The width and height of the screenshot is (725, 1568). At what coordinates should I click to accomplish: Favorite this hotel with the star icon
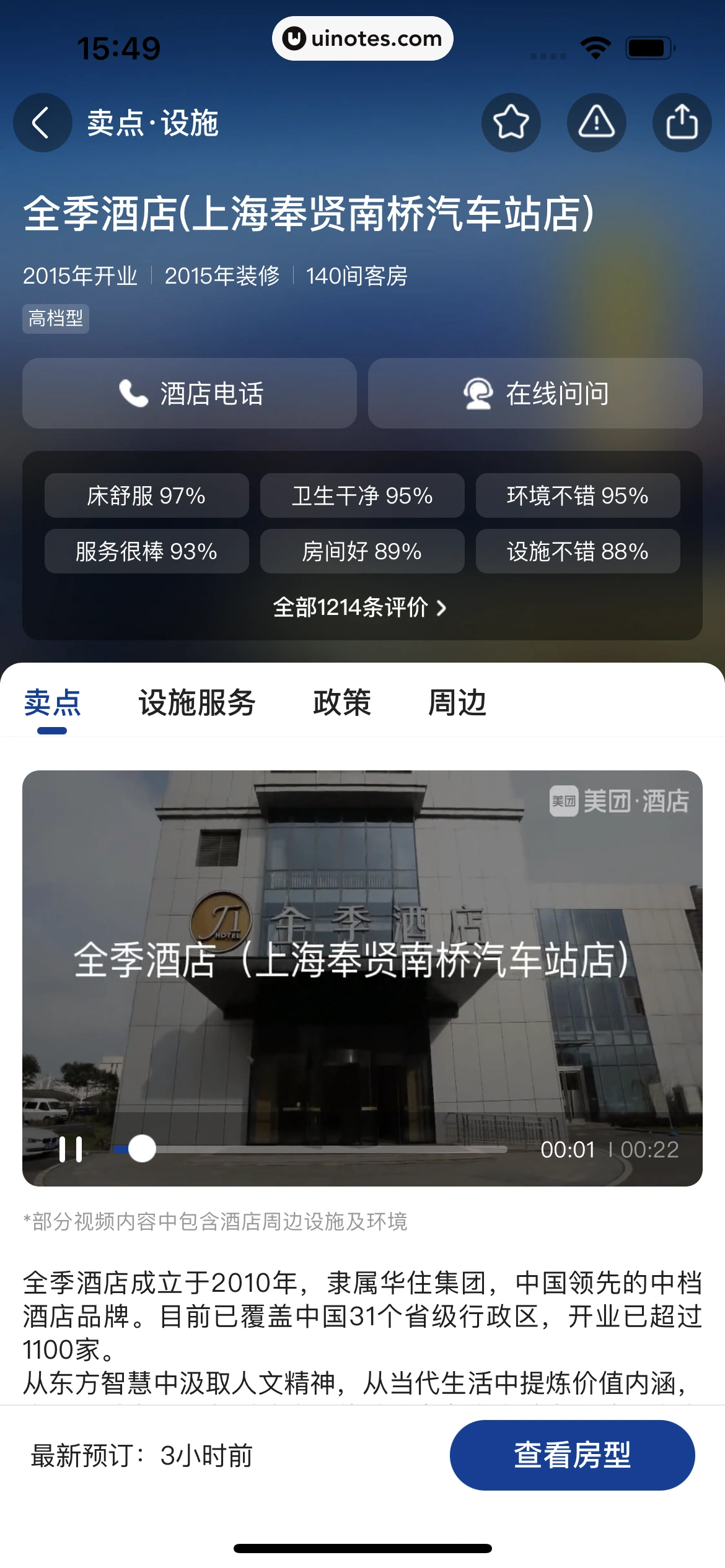(x=511, y=123)
